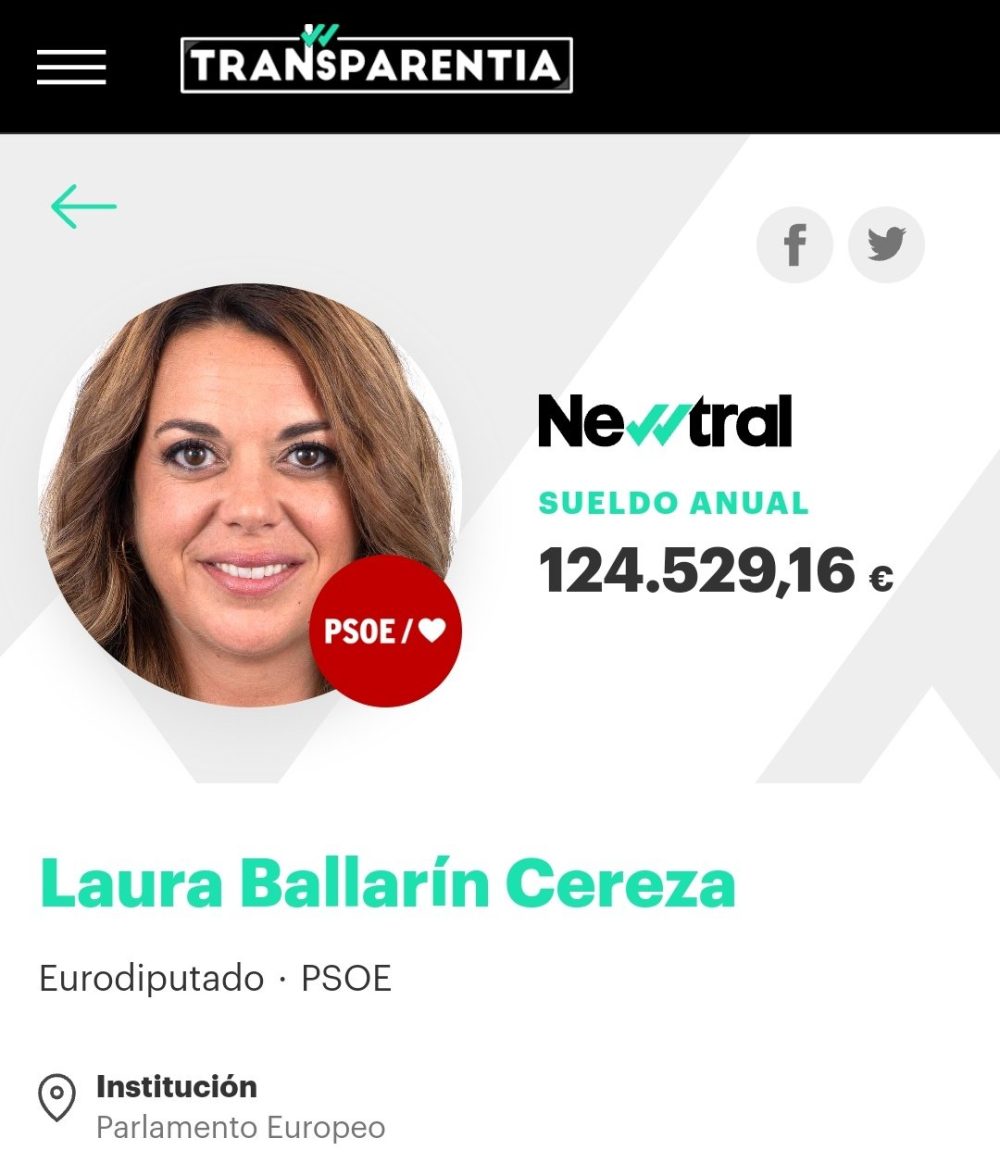Toggle the PSOE heart symbol
This screenshot has width=1000, height=1163.
point(432,632)
